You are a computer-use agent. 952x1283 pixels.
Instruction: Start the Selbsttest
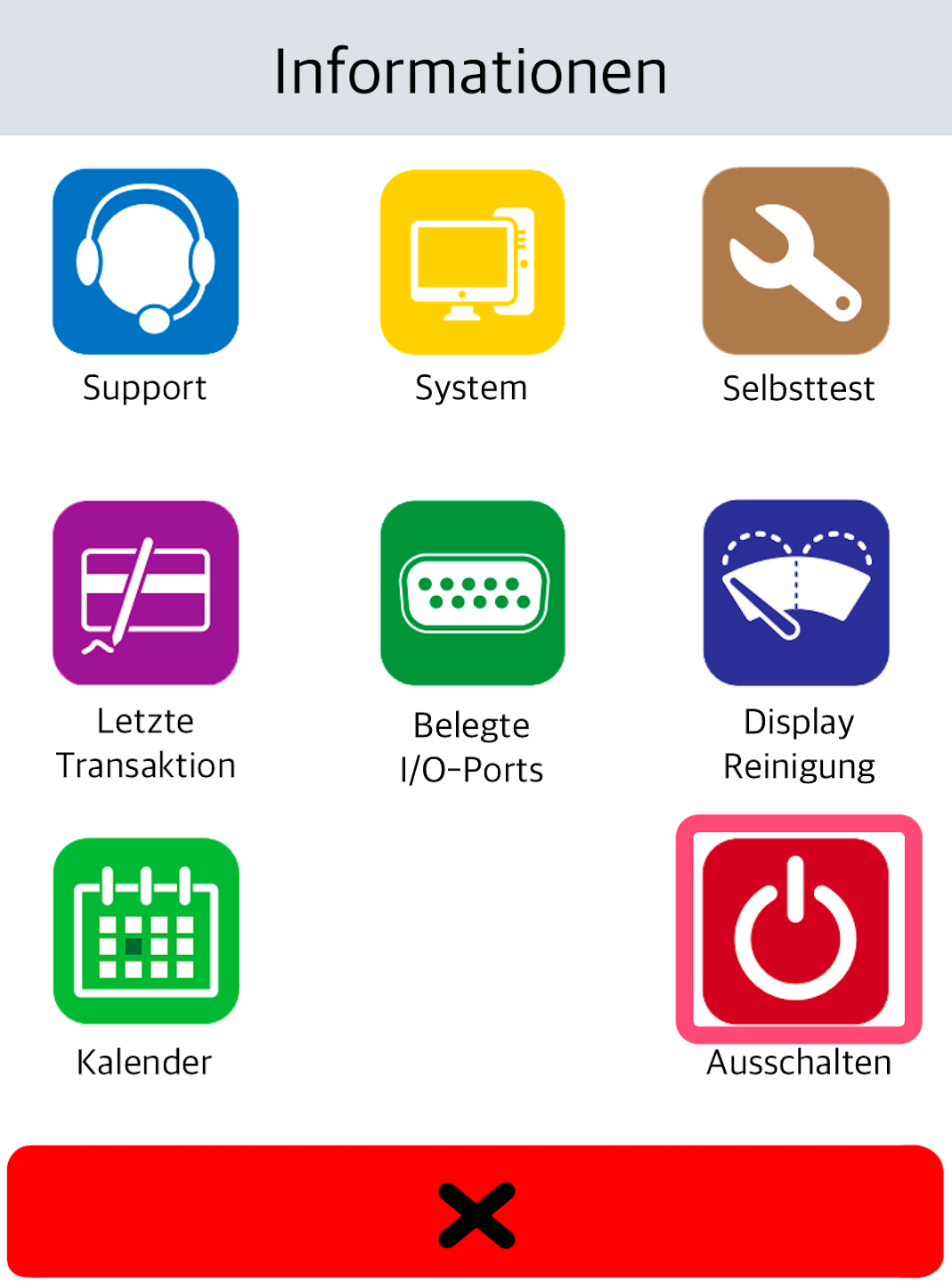(796, 262)
